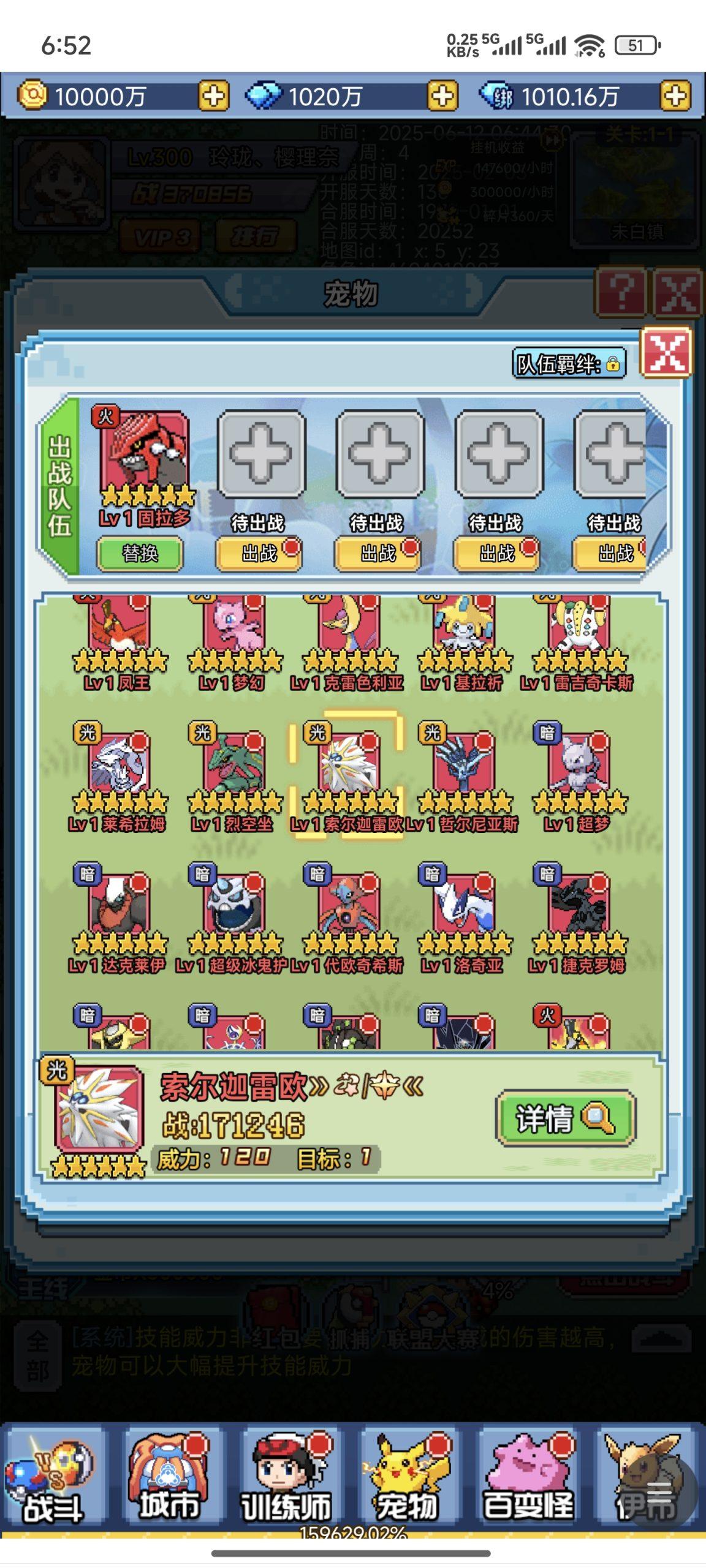Tap the first empty 待出战 slot
Viewport: 706px width, 1568px height.
261,453
